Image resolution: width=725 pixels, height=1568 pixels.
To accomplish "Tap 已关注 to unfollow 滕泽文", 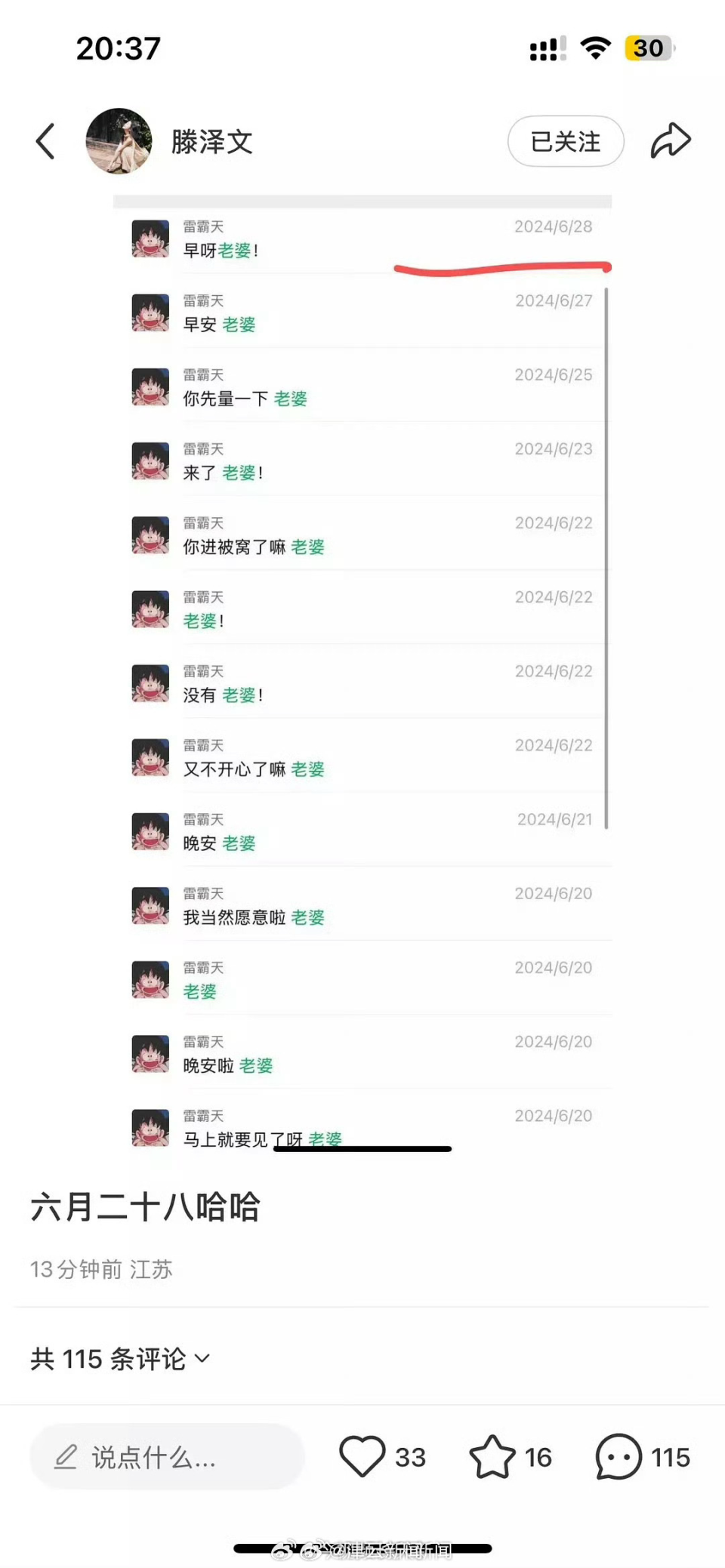I will point(565,141).
